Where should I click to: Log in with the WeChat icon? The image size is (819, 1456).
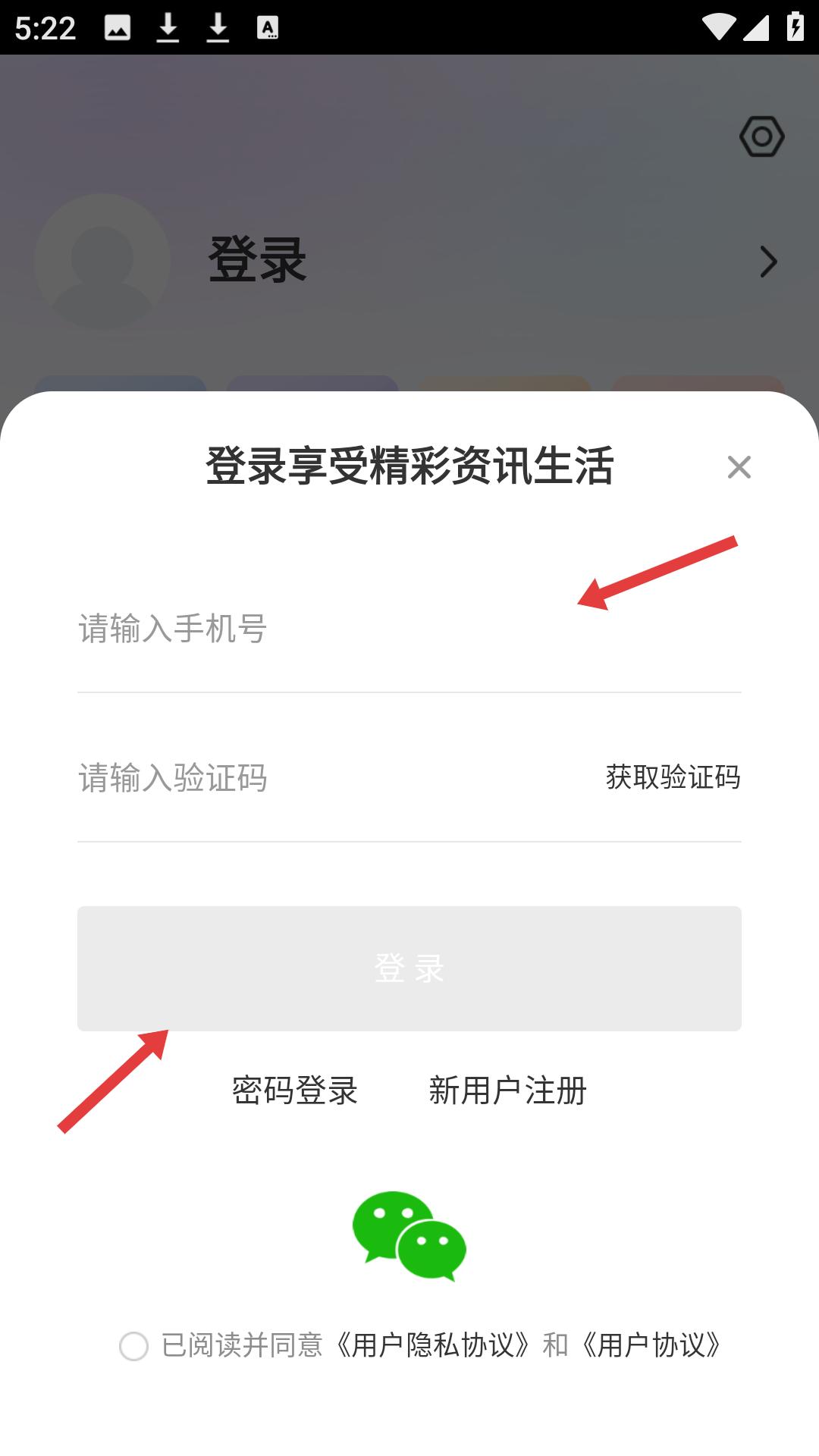tap(409, 1236)
